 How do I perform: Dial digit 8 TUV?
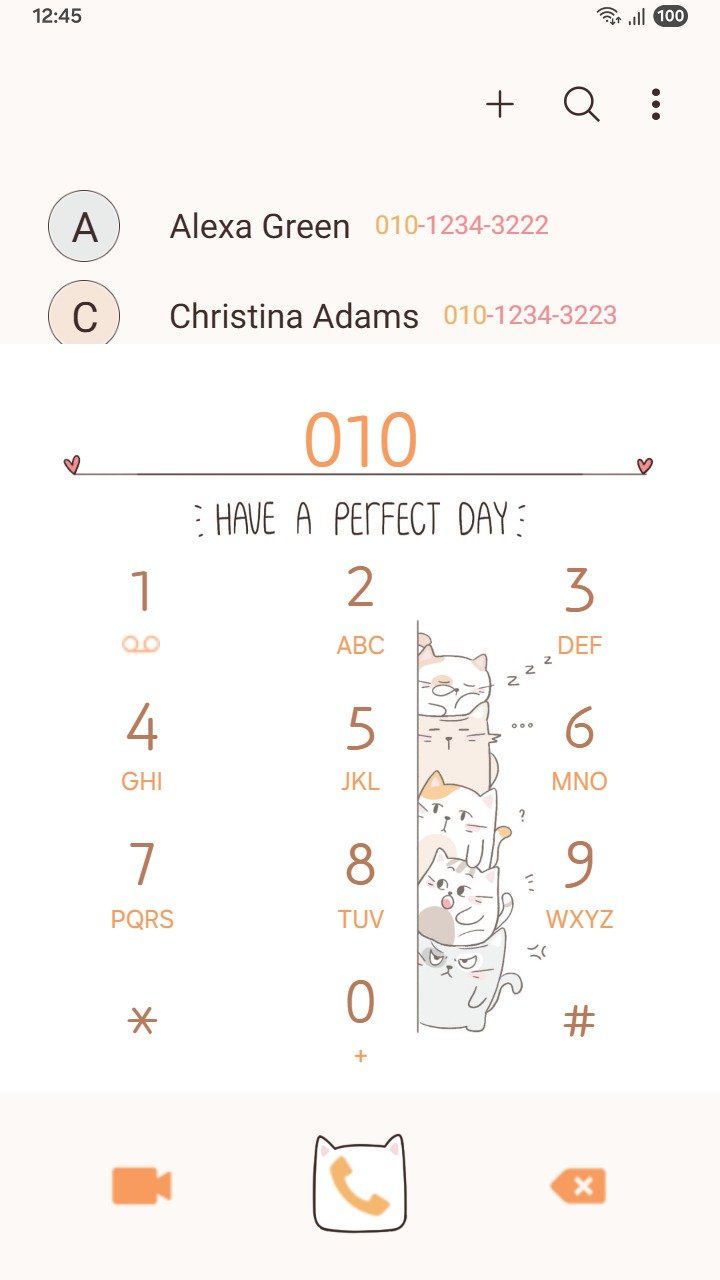point(360,882)
